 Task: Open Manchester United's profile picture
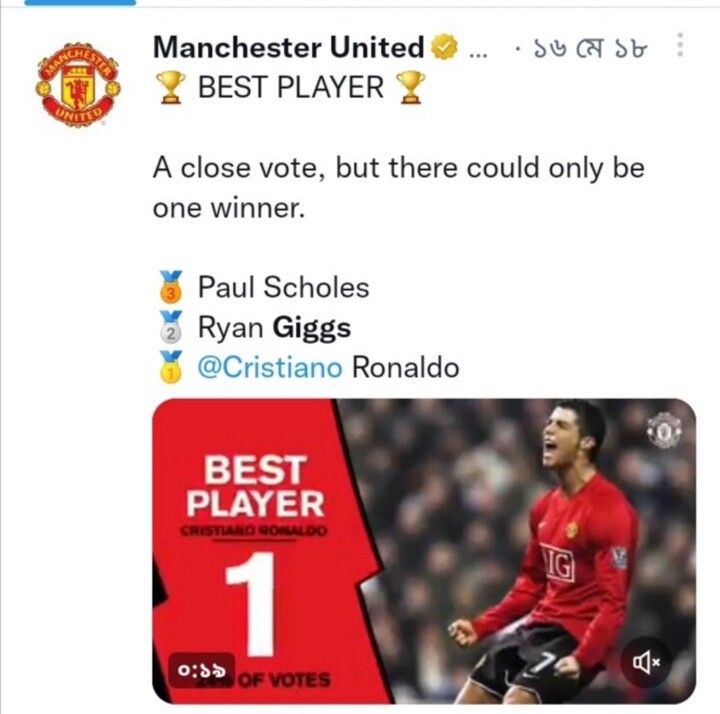tap(77, 87)
